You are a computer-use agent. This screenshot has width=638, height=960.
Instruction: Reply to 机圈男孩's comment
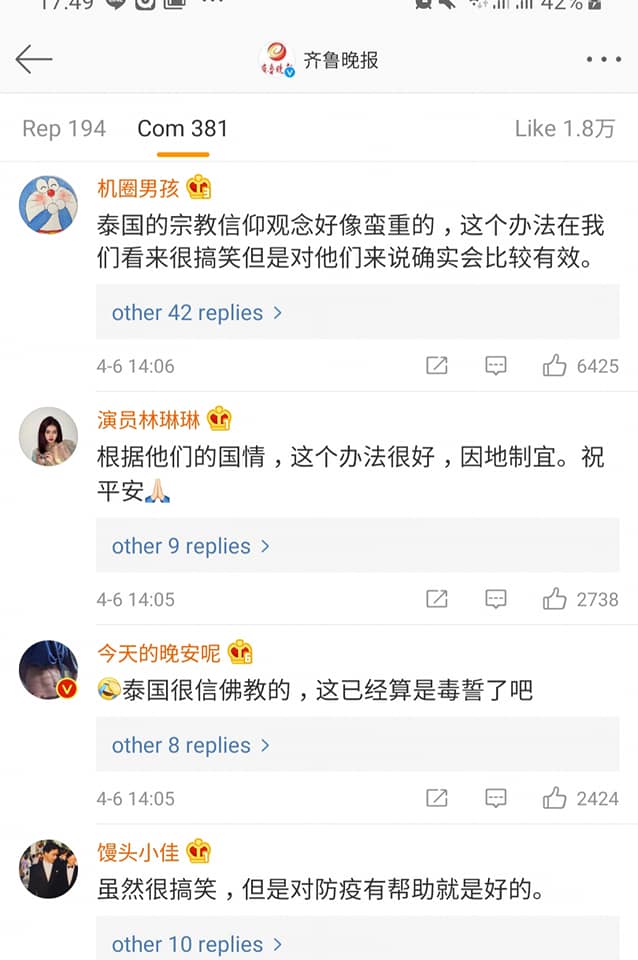496,366
